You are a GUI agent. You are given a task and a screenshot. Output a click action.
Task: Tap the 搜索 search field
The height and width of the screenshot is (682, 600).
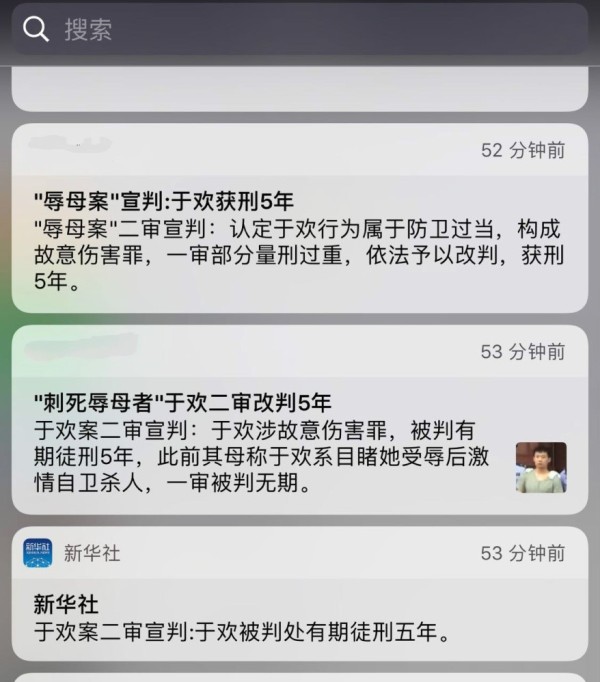(x=300, y=29)
